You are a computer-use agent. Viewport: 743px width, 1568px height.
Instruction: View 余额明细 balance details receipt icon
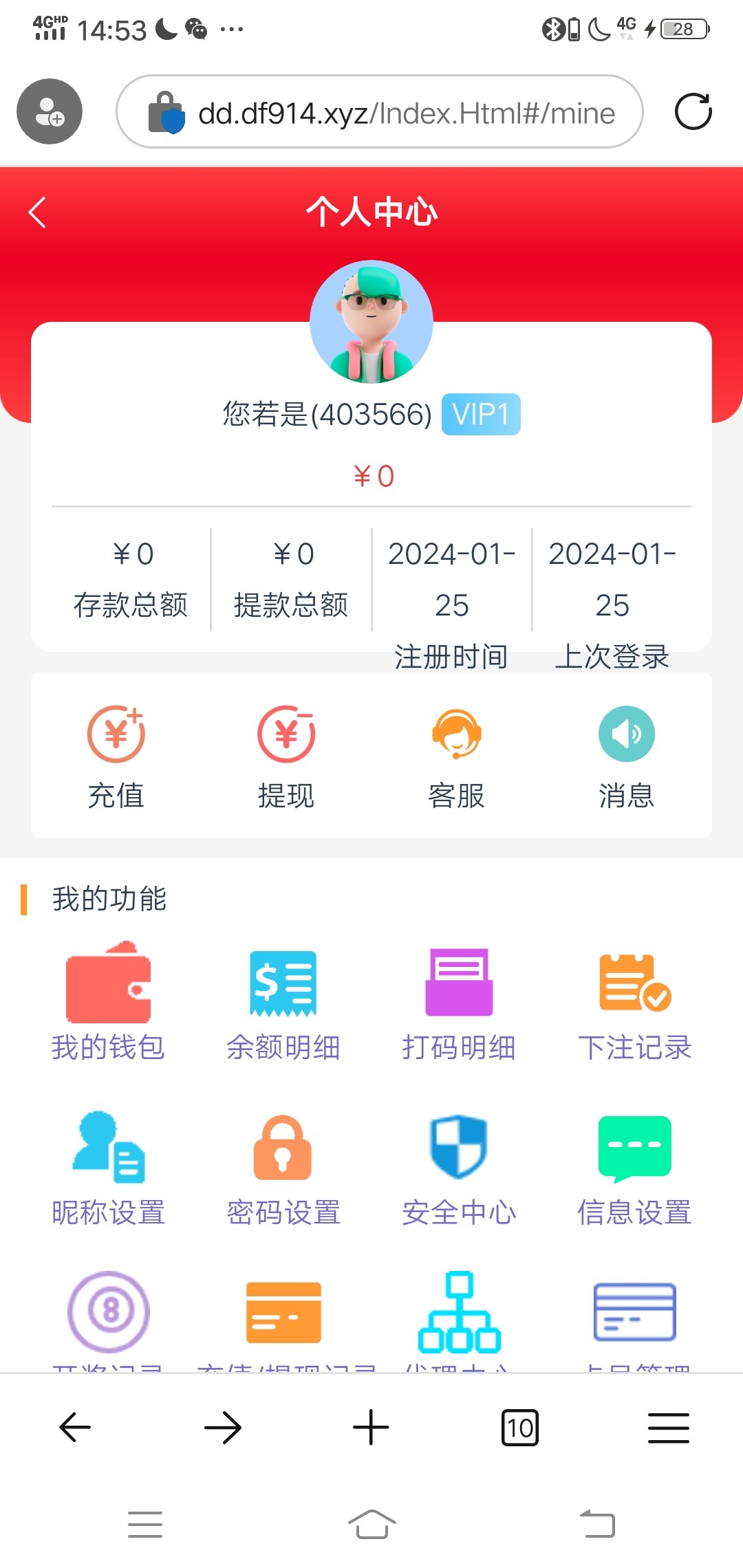coord(283,983)
